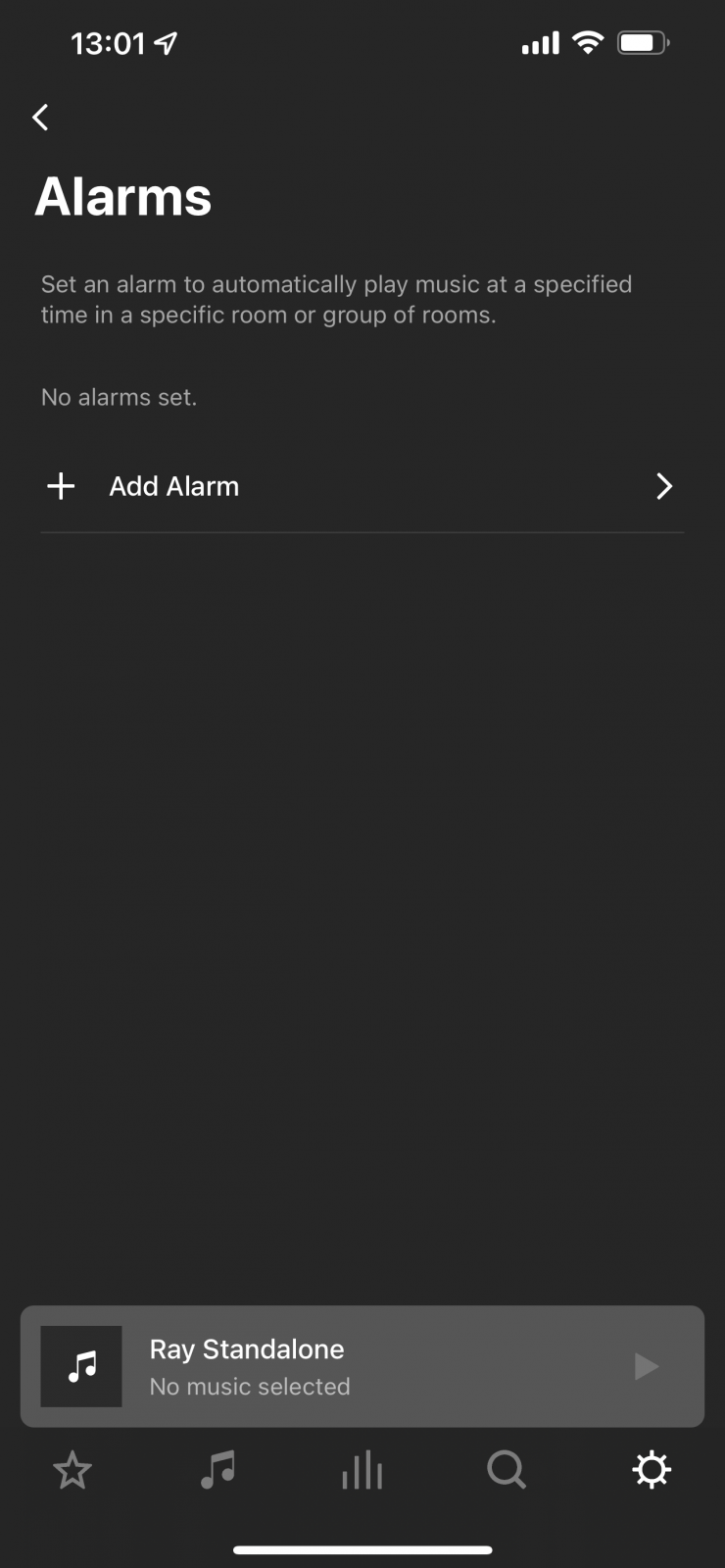Switch to the favorites star tab

pos(72,1470)
